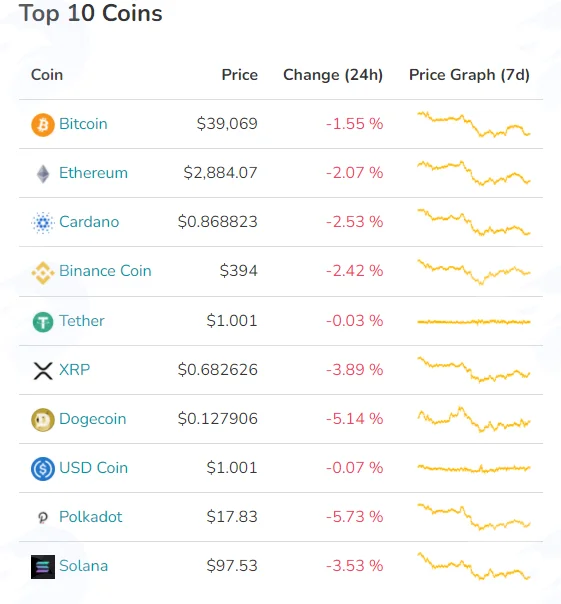View Dogecoin details
The image size is (561, 604).
(92, 419)
